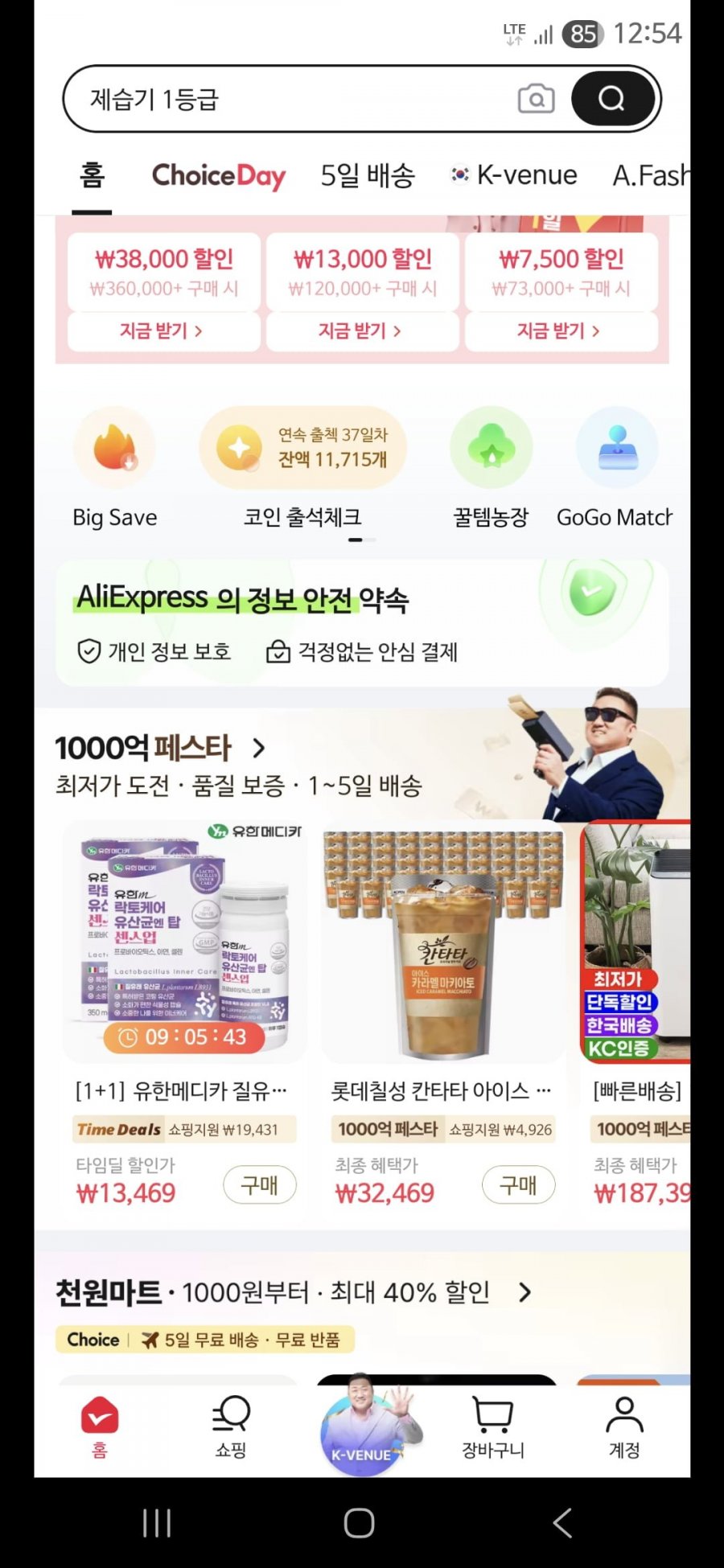724x1568 pixels.
Task: Open GoGo Match game
Action: (616, 466)
